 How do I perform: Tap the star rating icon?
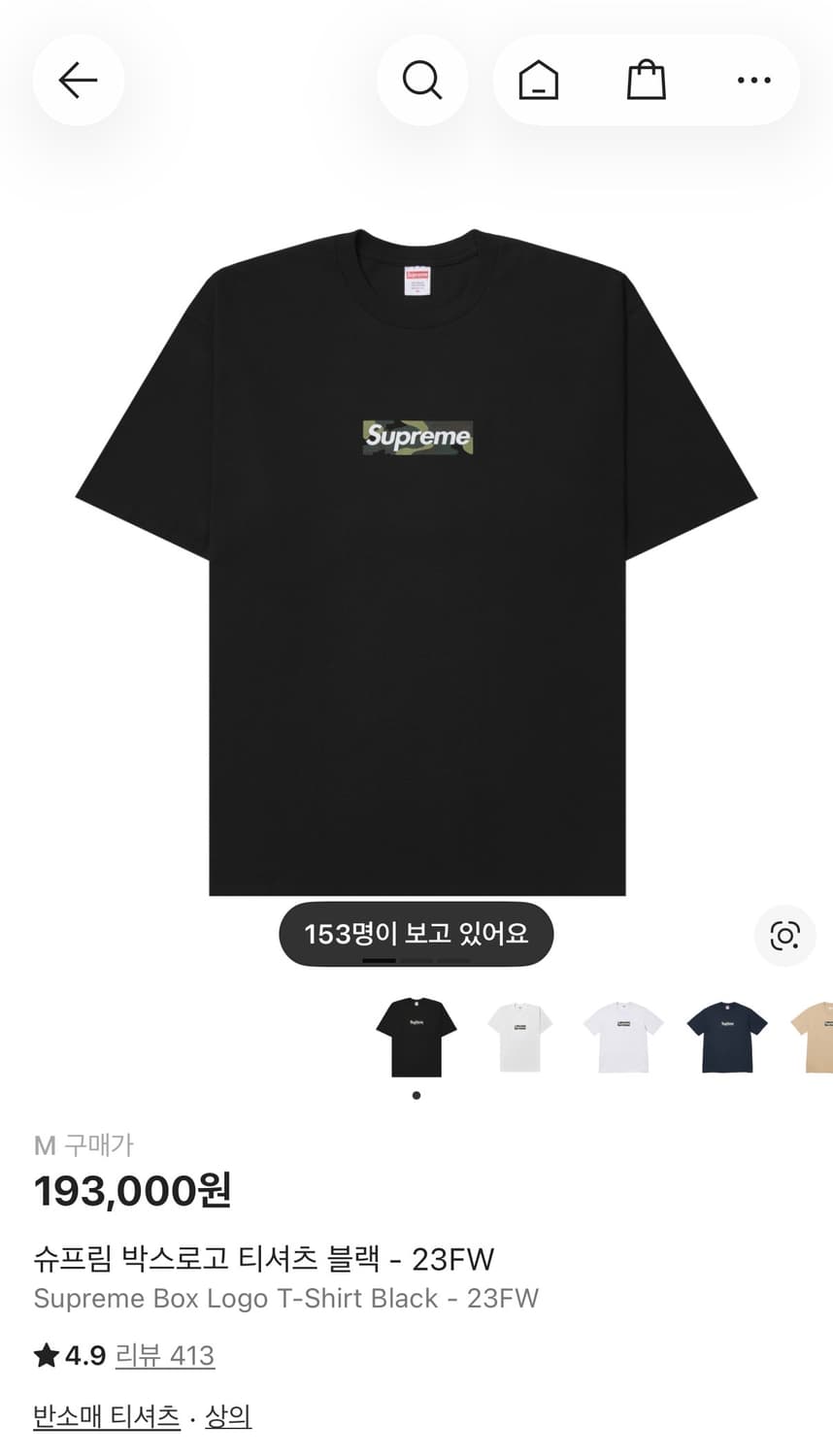[x=46, y=1355]
